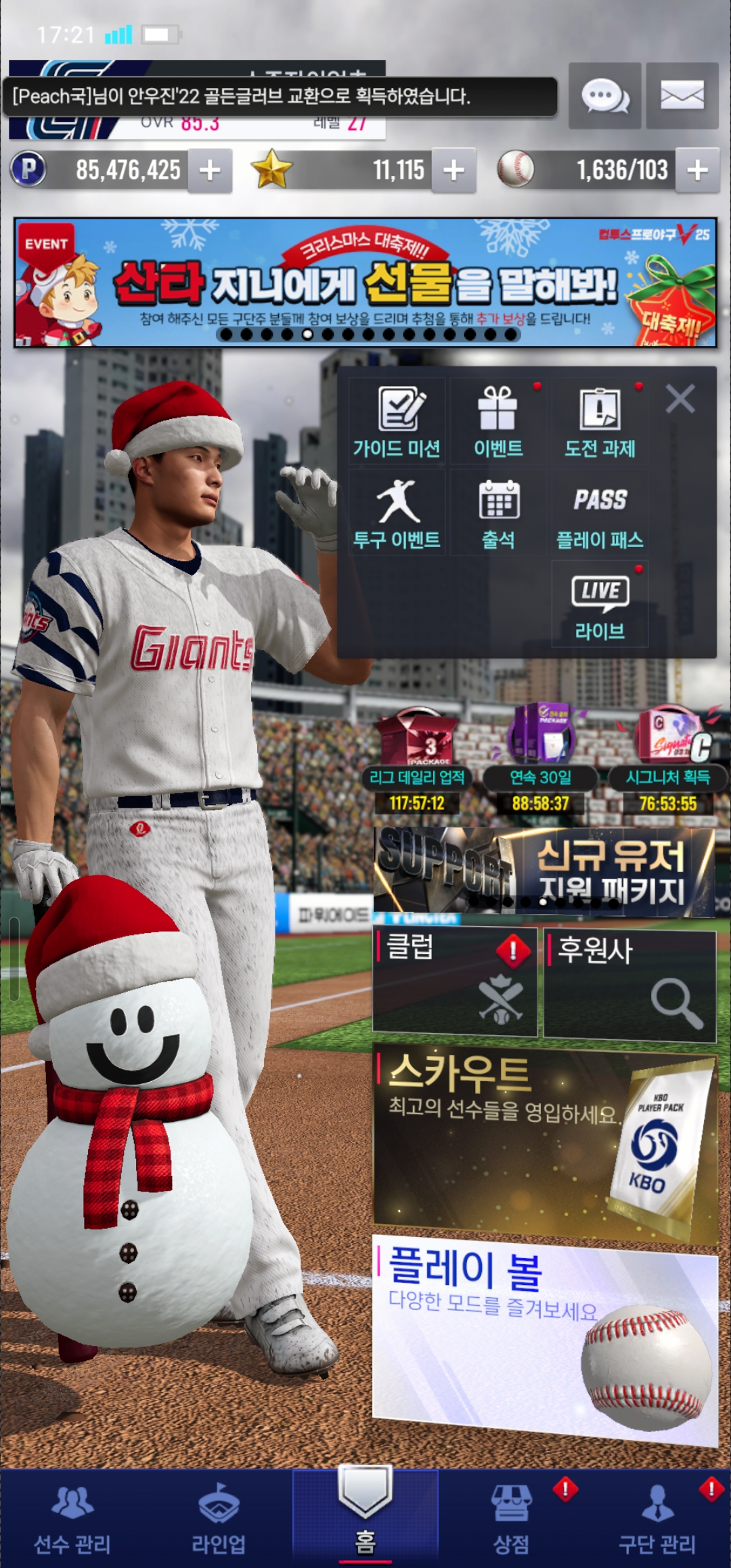Open 도전 과제 challenges

click(600, 422)
